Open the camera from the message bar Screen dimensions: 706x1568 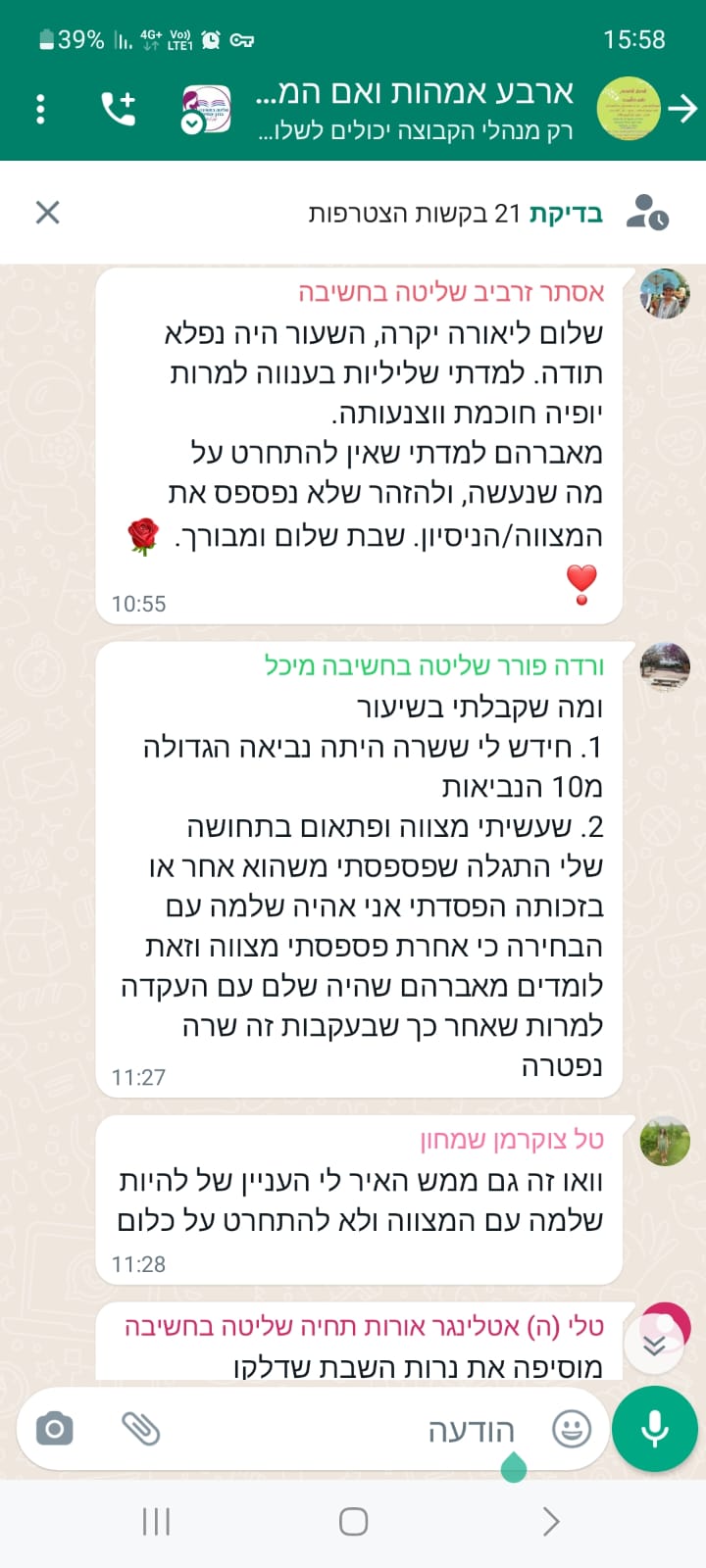55,1429
